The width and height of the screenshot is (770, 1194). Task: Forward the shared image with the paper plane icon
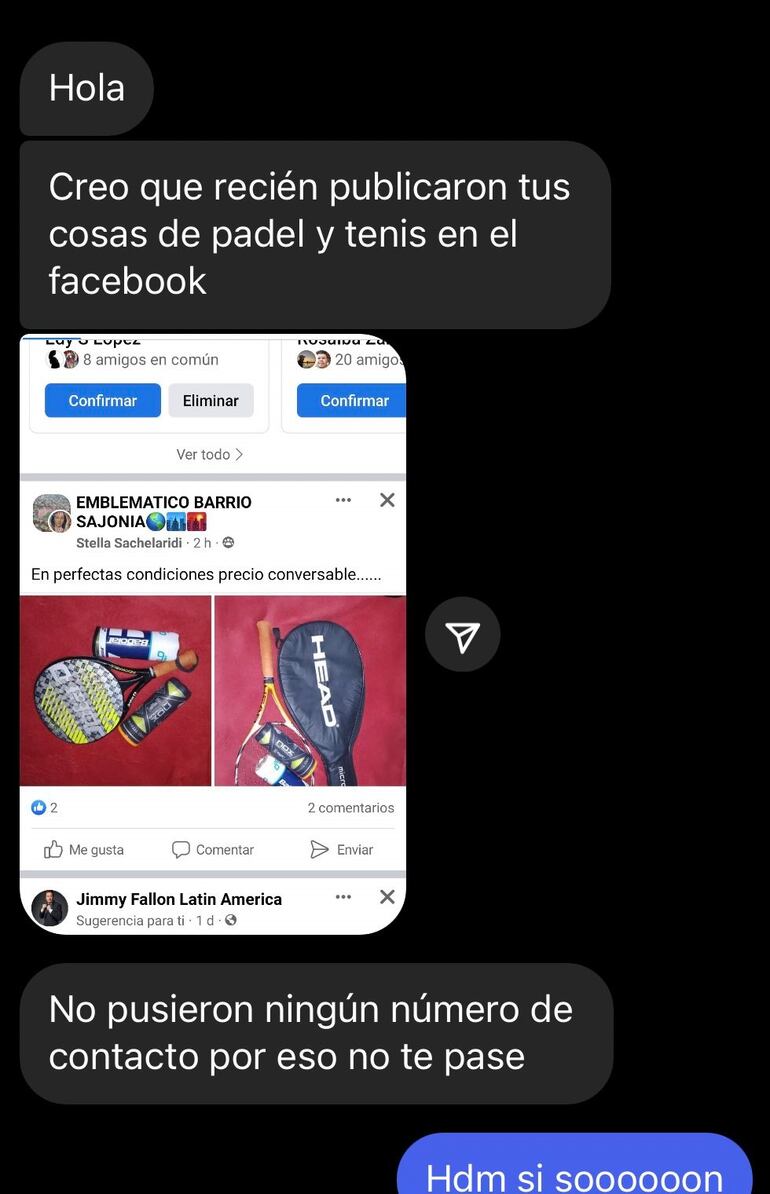[462, 635]
